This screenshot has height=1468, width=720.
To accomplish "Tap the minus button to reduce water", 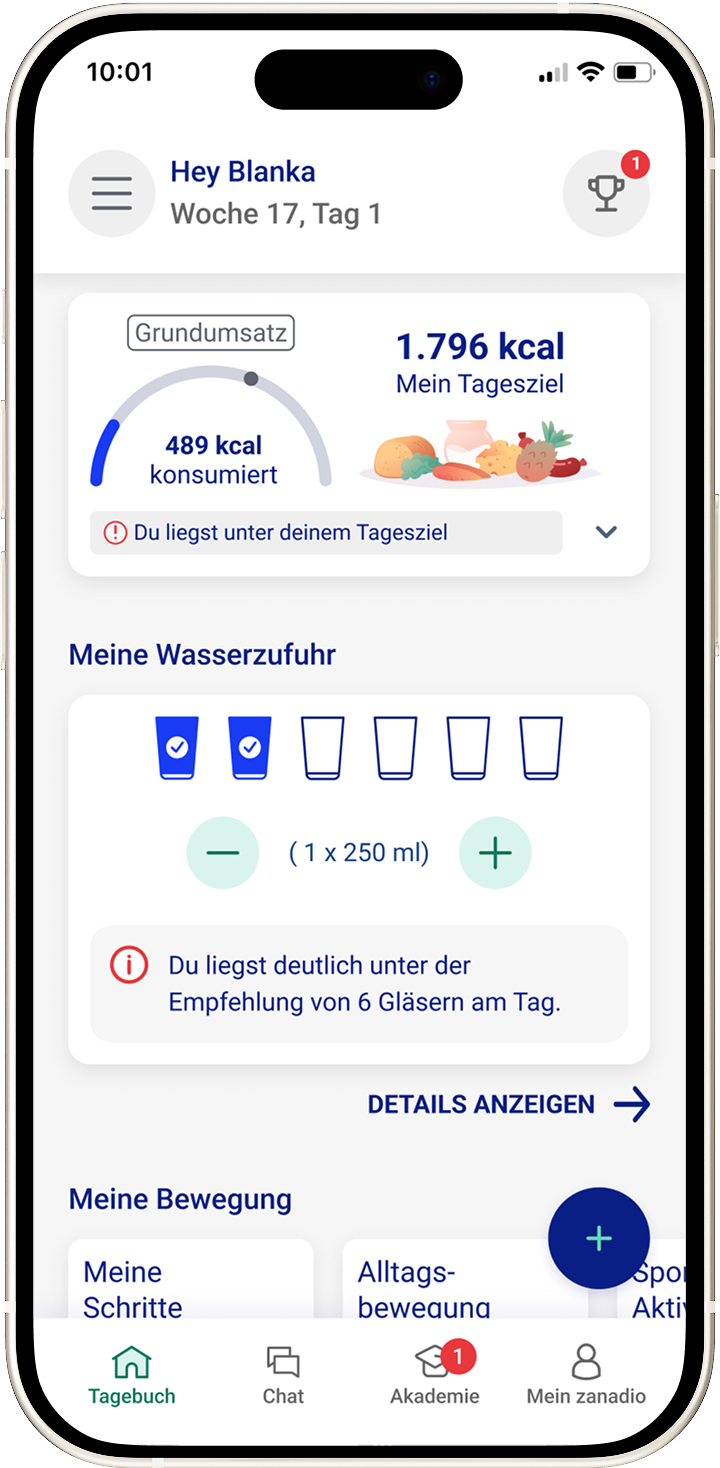I will [x=223, y=852].
